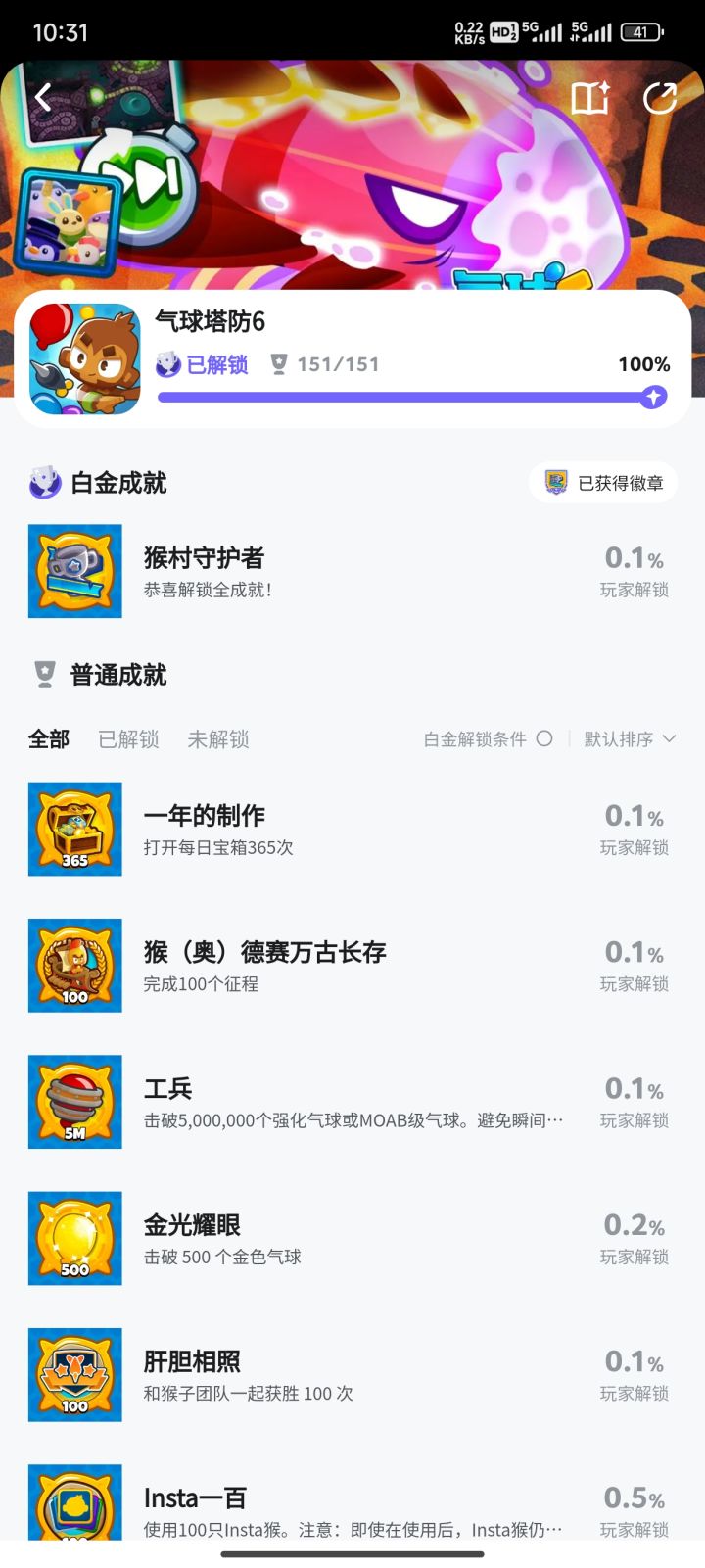Expand the 默认排序 sort dropdown

(630, 739)
